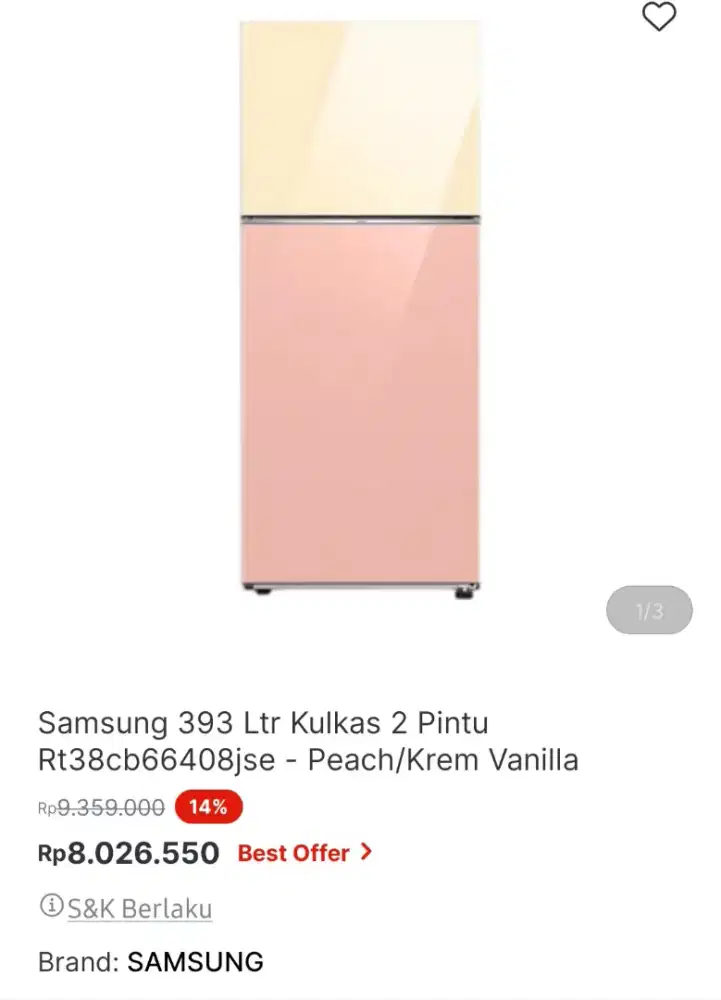Screen dimensions: 721x1000
Task: View S&K Berlaku terms
Action: click(139, 908)
